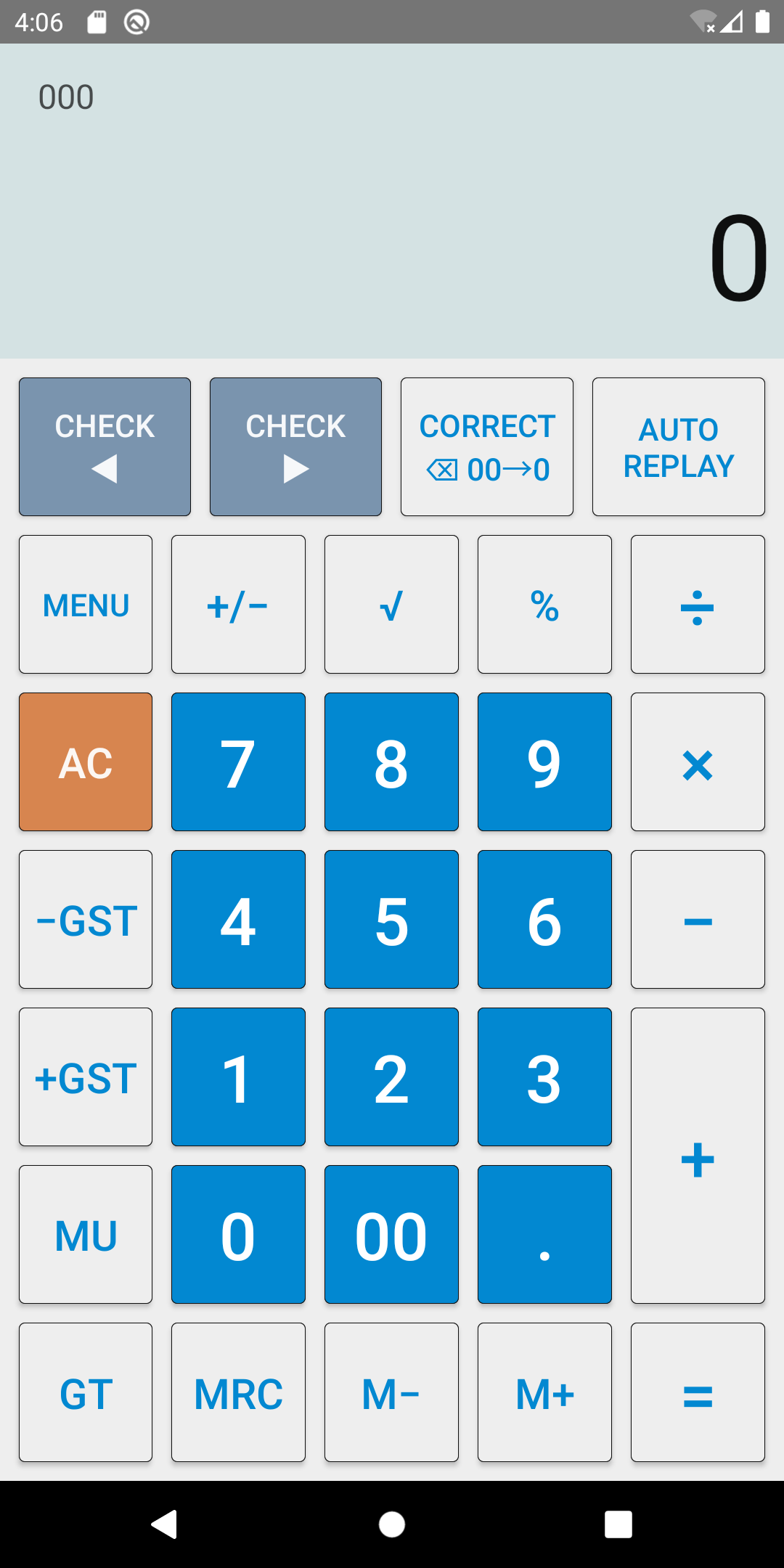Calculate square root with √ key

391,604
